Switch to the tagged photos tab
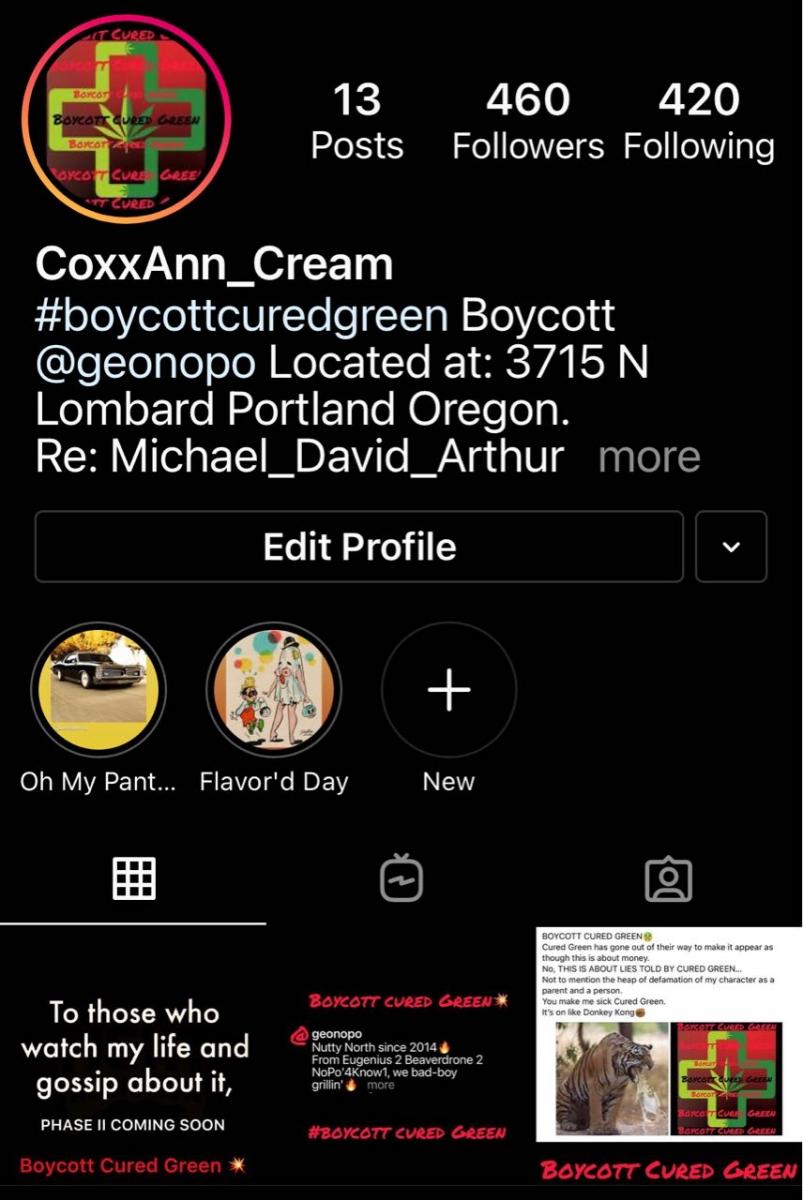The height and width of the screenshot is (1200, 803). click(x=669, y=879)
